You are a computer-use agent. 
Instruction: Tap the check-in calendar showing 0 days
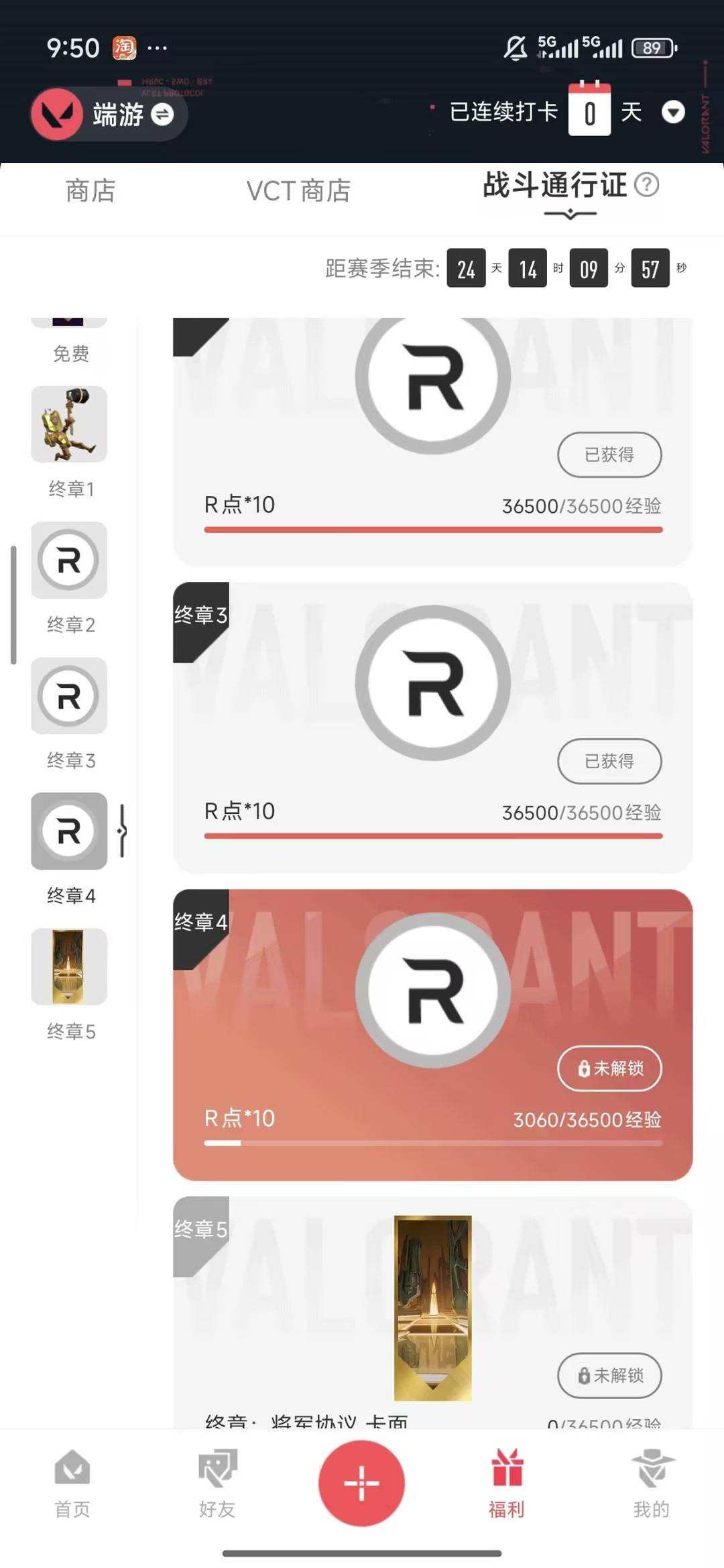point(589,112)
